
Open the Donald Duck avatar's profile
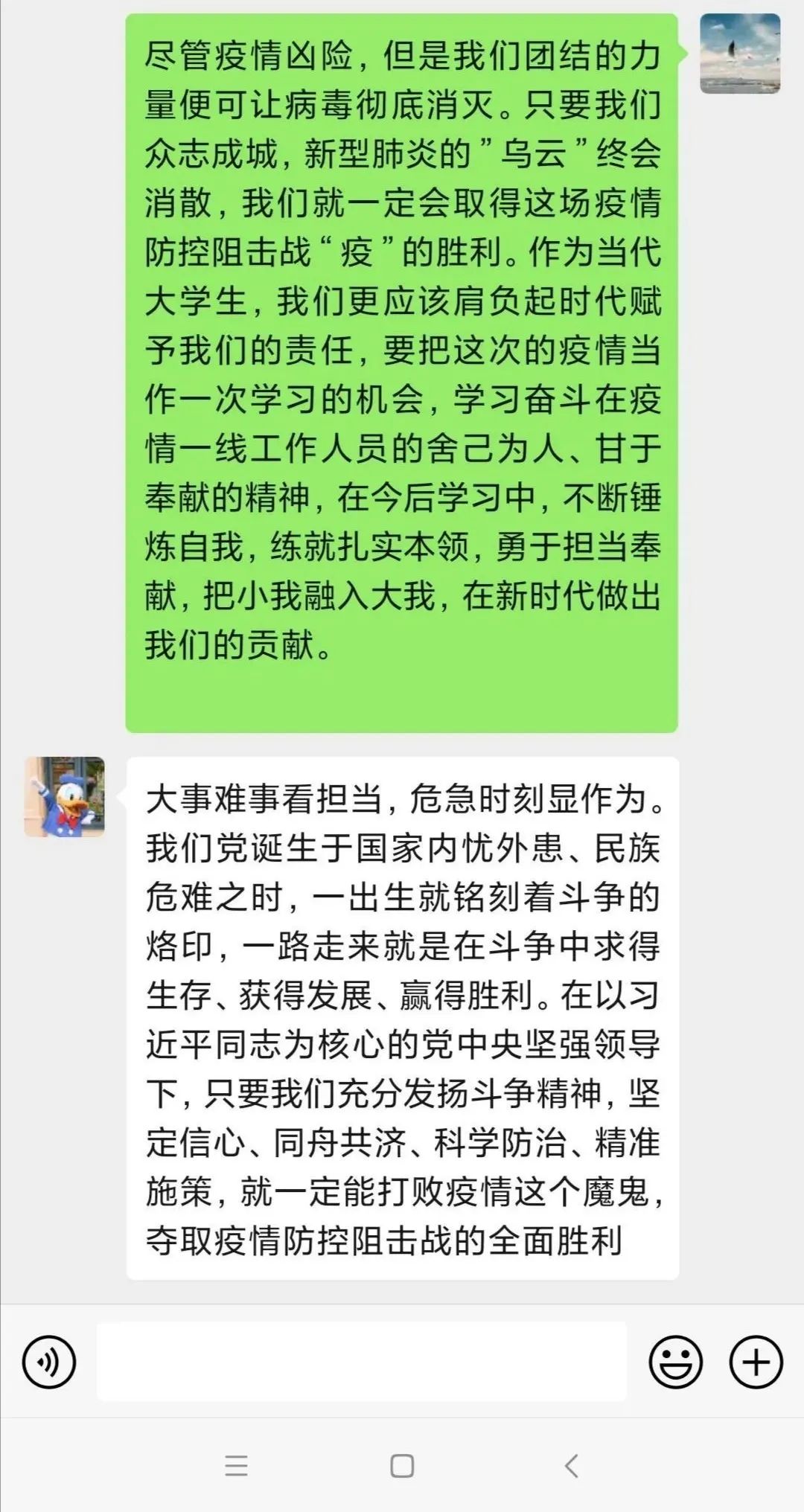point(65,797)
